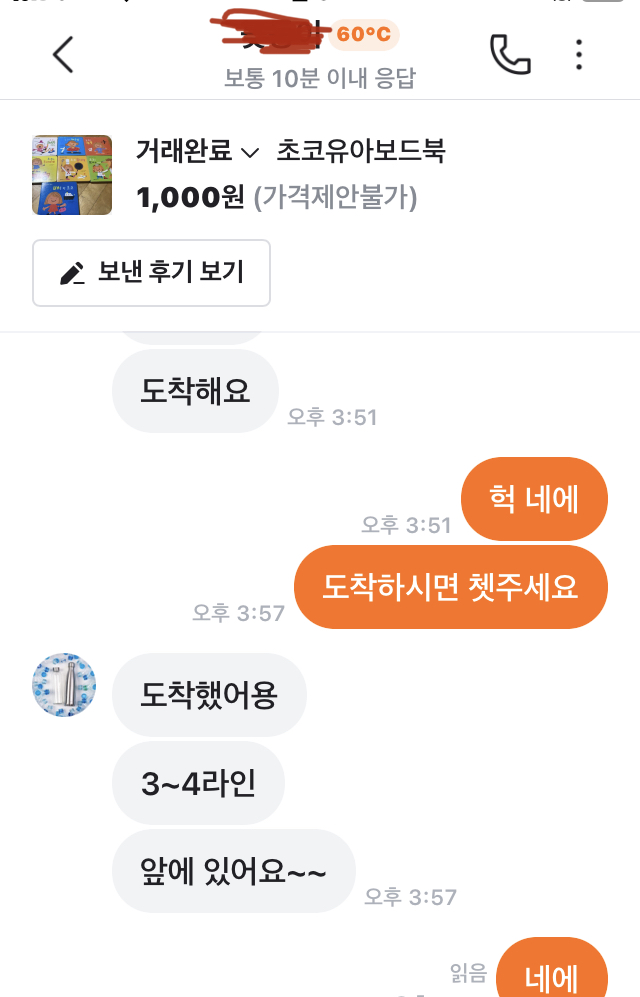
Task: Tap the 보낸 후기 보기 button
Action: pos(151,273)
